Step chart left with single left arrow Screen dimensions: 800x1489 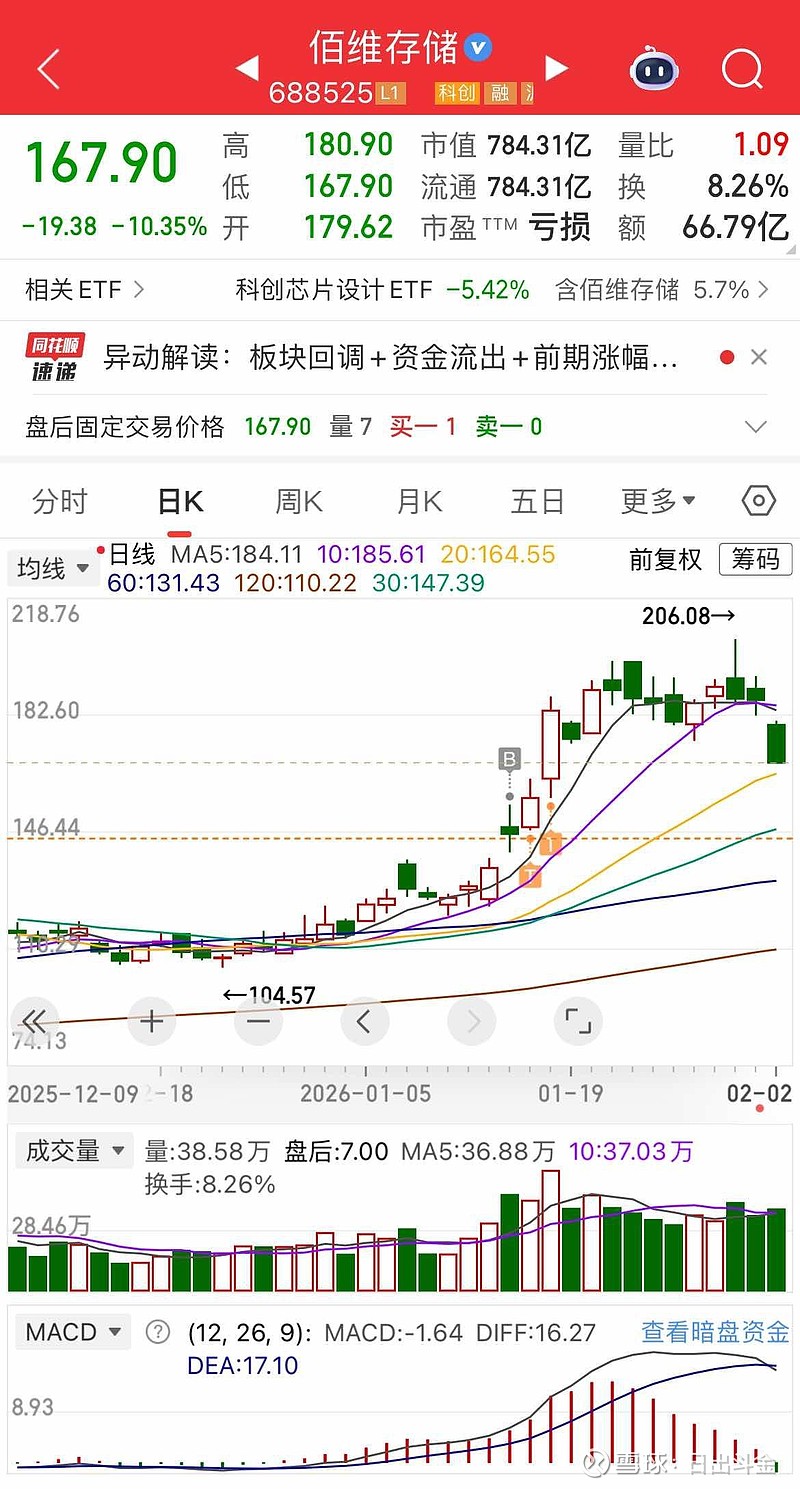(x=364, y=1021)
